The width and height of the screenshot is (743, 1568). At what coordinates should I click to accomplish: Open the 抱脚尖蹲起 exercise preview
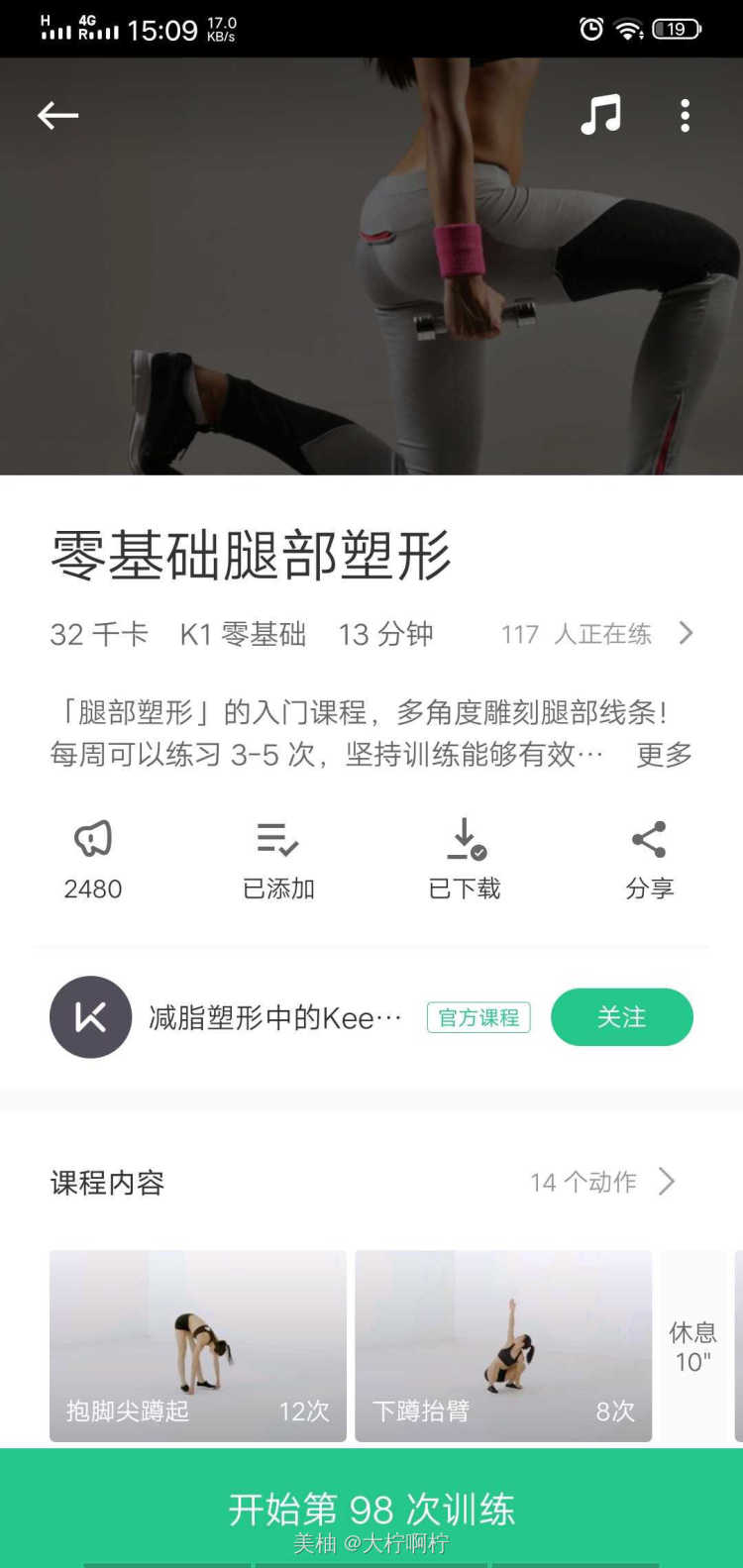(198, 1344)
